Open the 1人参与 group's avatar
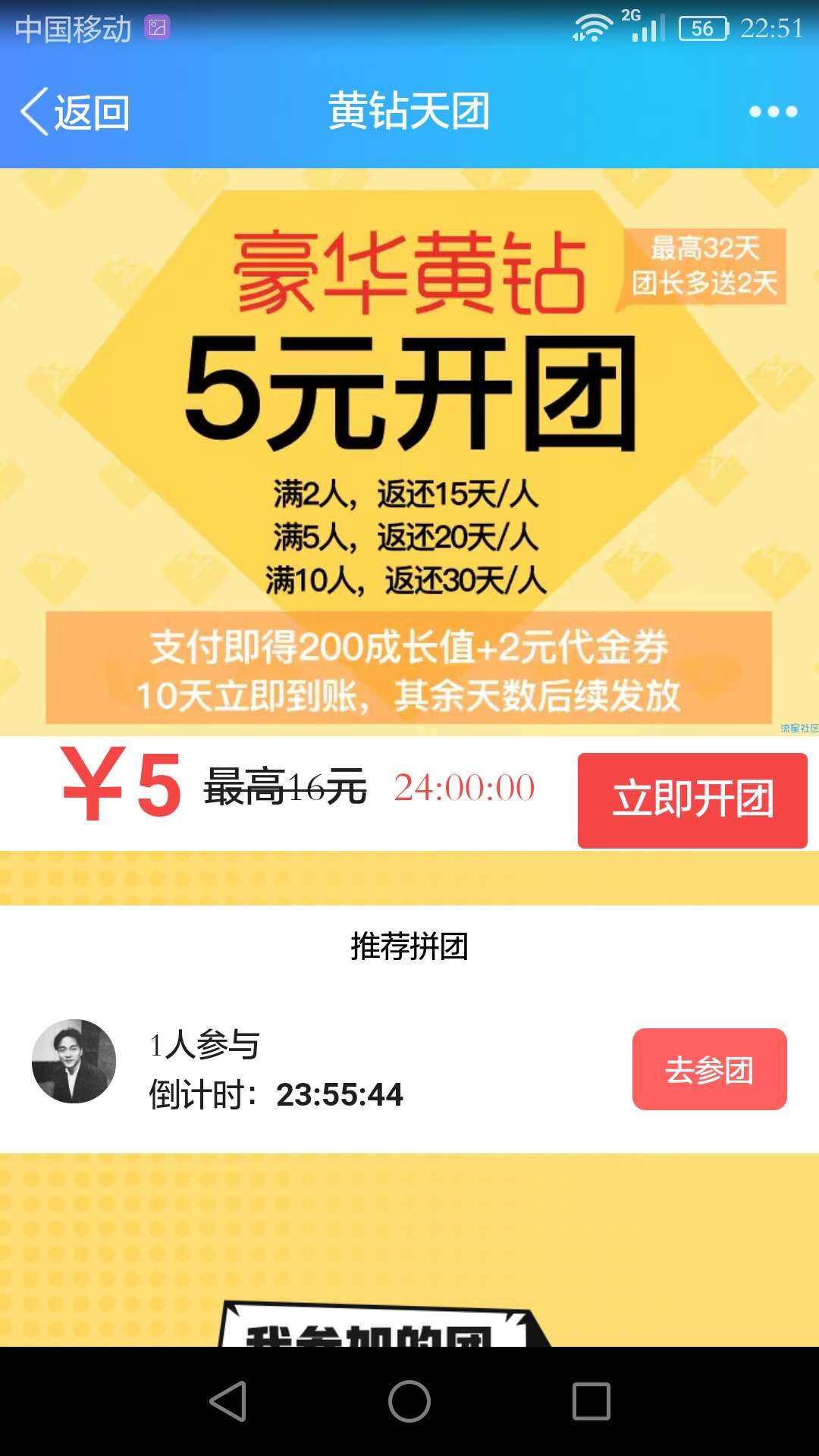Viewport: 819px width, 1456px height. [74, 1061]
